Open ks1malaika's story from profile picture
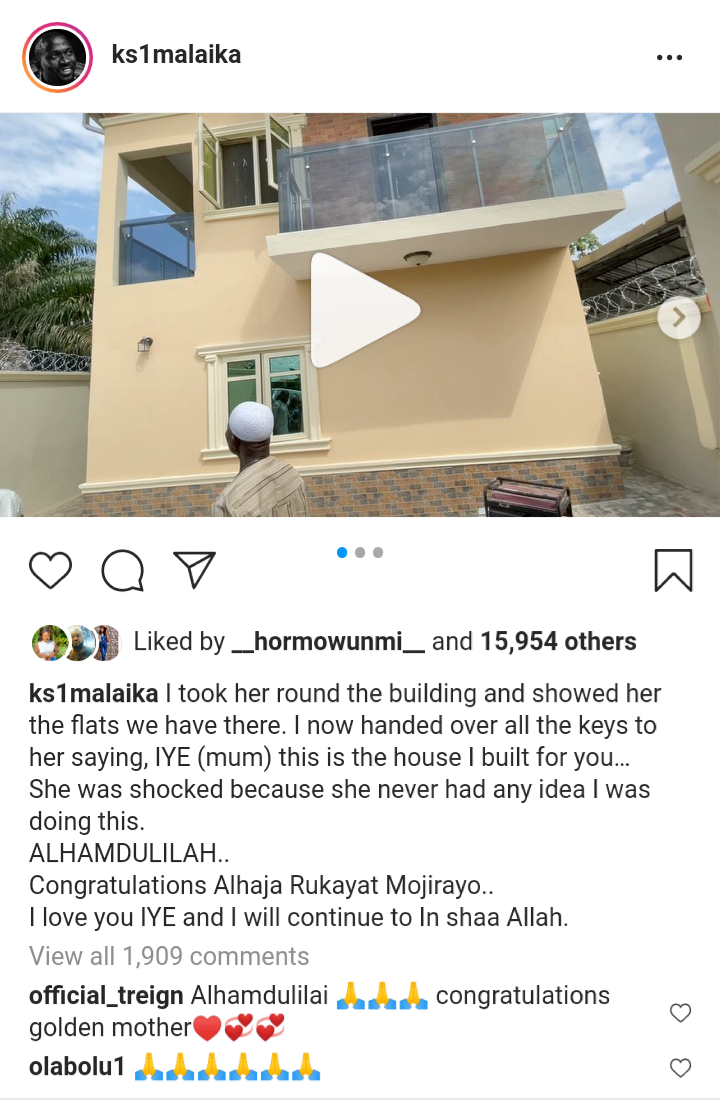 pos(57,56)
